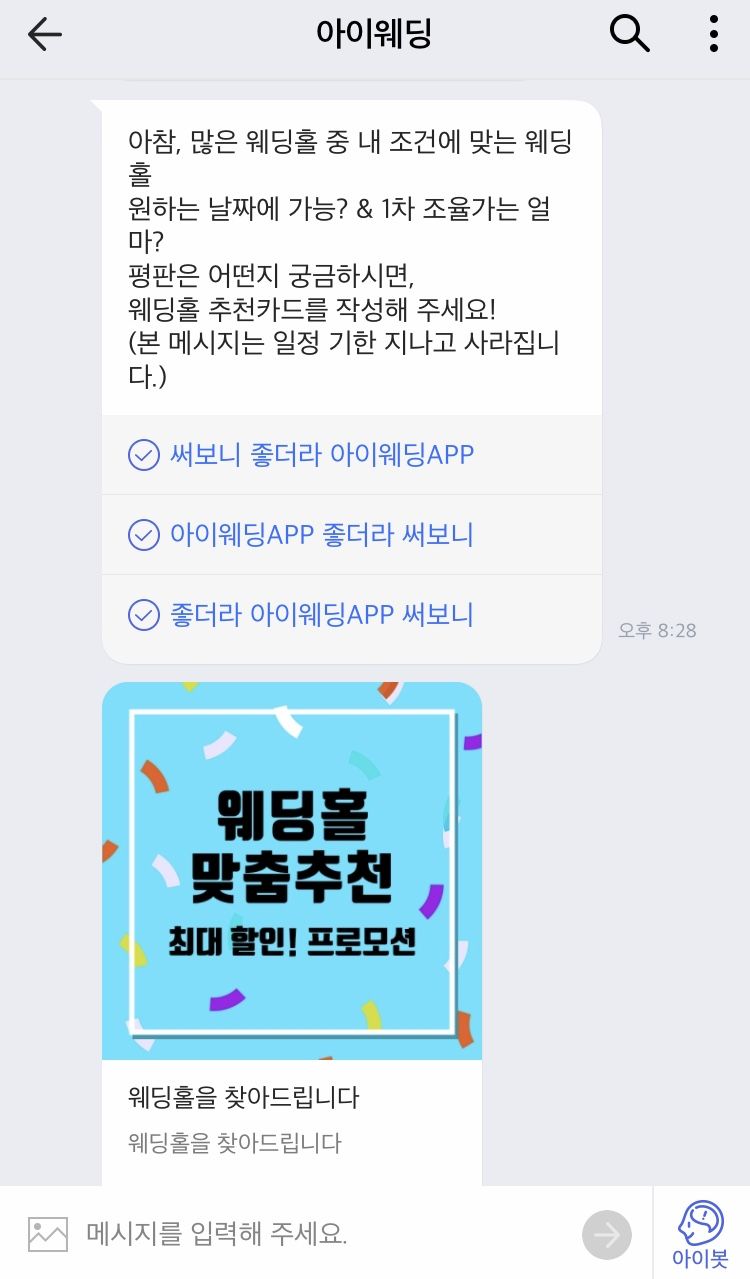Open search in the 아이웨딩 chat

pos(630,35)
